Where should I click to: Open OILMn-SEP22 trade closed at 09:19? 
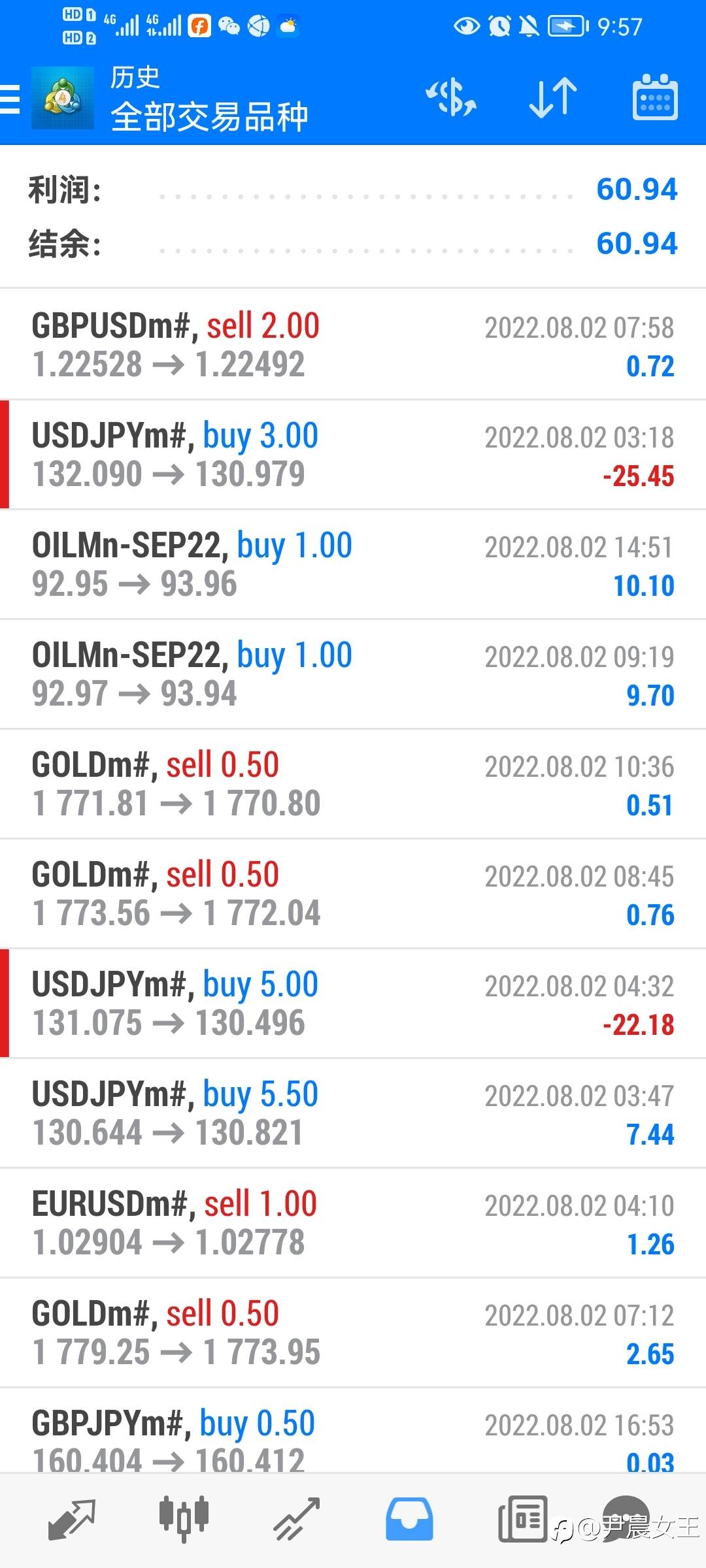pyautogui.click(x=353, y=674)
